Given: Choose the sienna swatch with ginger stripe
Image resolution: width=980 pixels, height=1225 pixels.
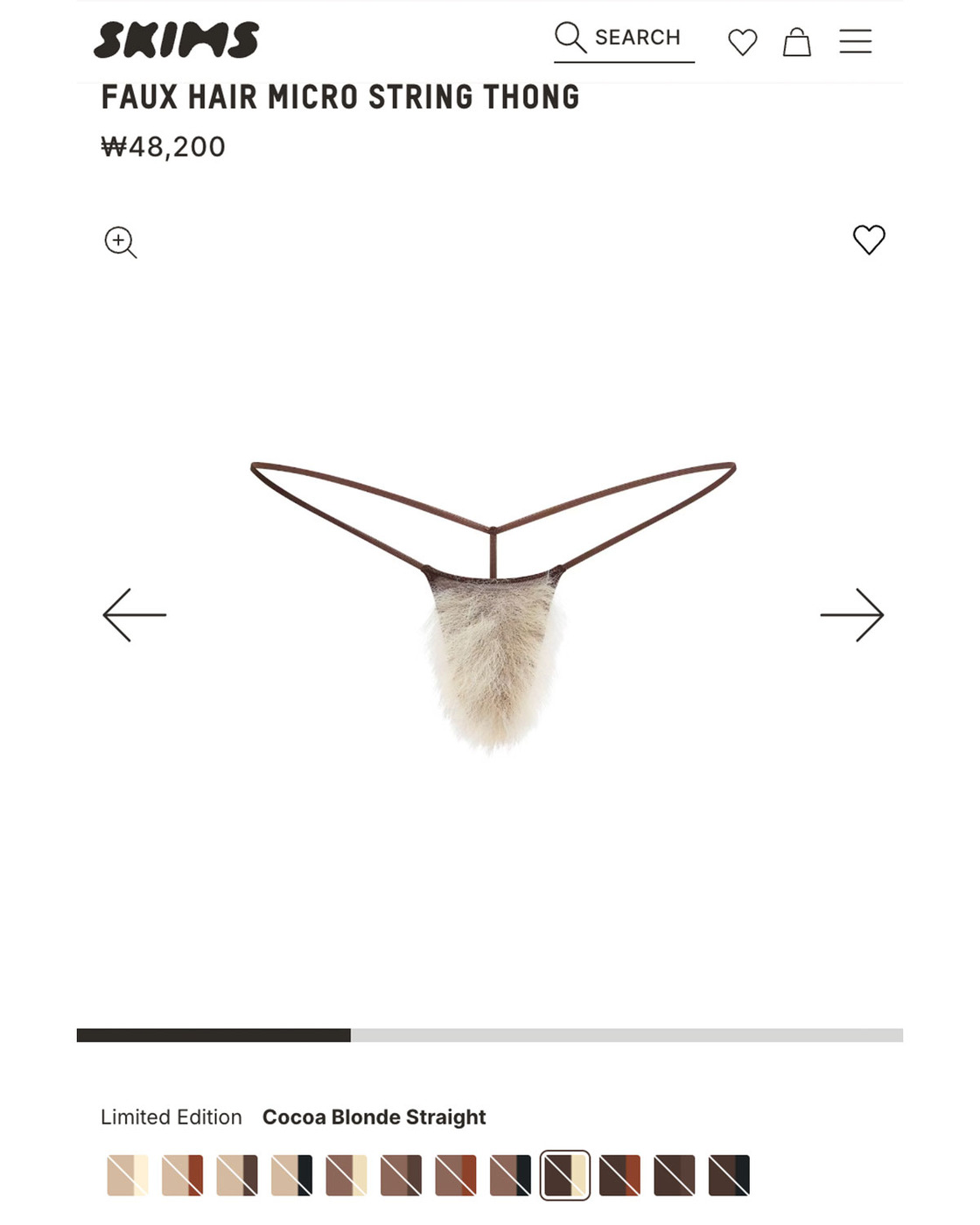Looking at the screenshot, I should pos(456,1175).
